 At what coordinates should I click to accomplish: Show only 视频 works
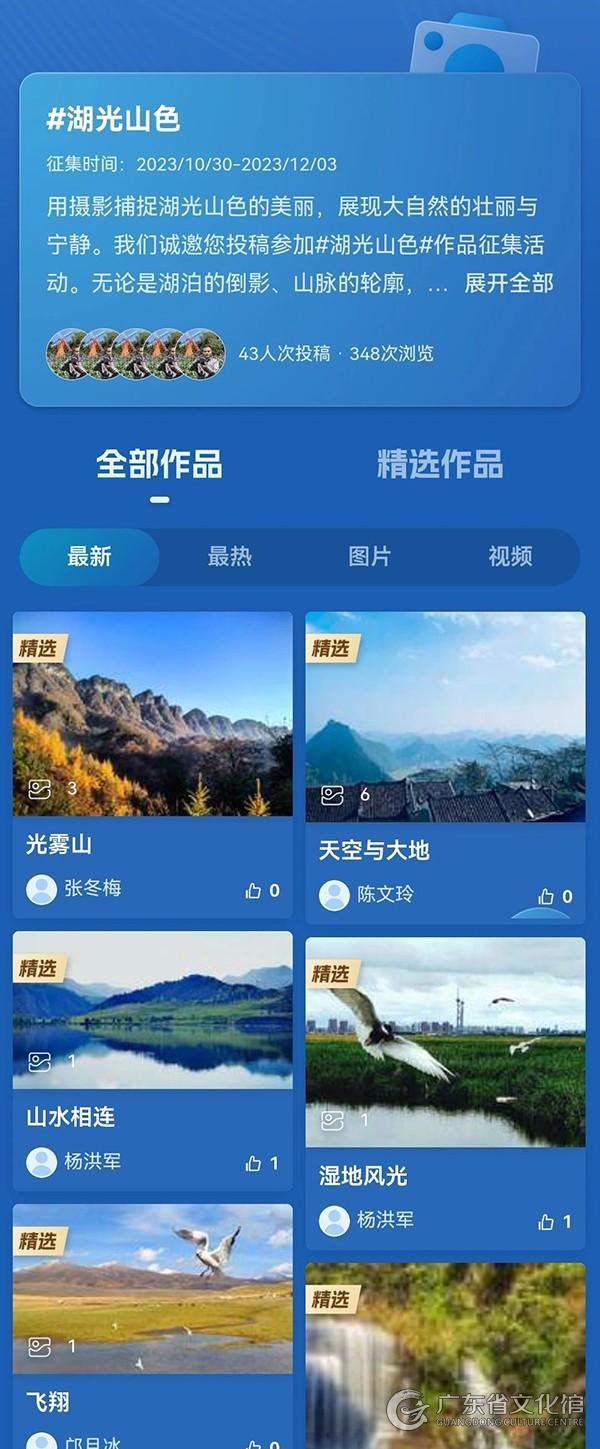(509, 557)
